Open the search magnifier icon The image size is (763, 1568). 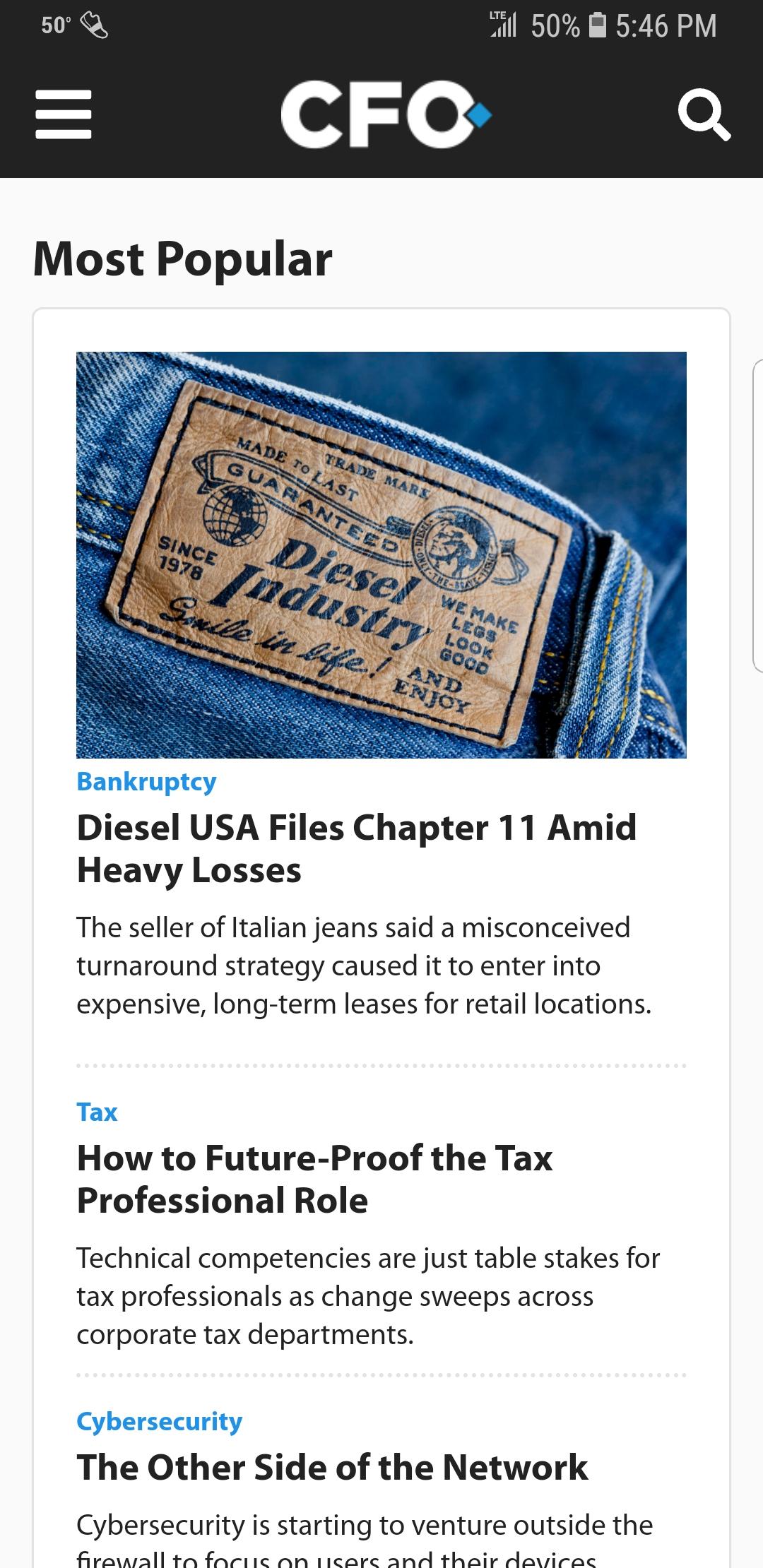tap(704, 114)
